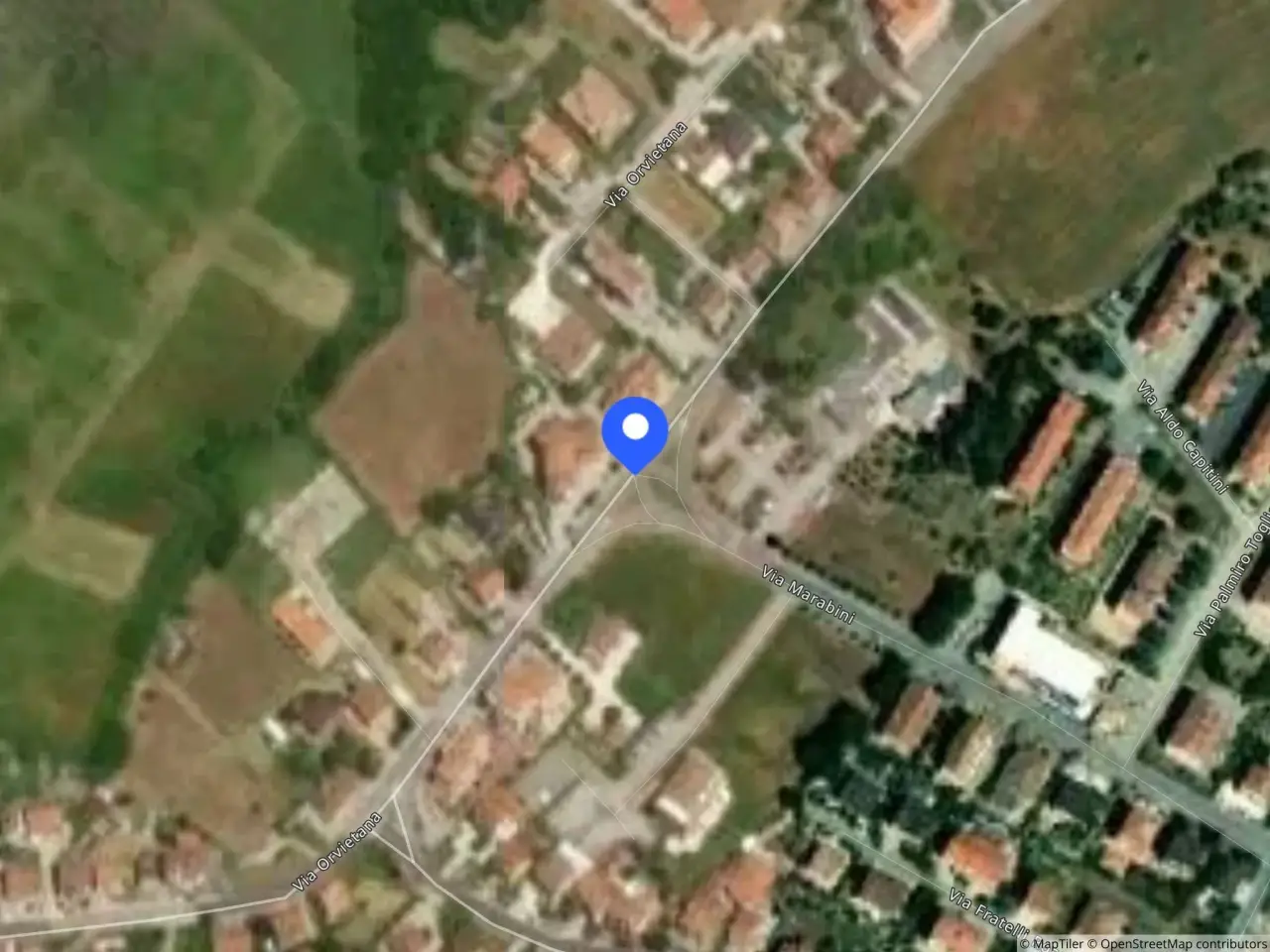
Task: Tap the blue location pin marker
Action: tap(635, 434)
